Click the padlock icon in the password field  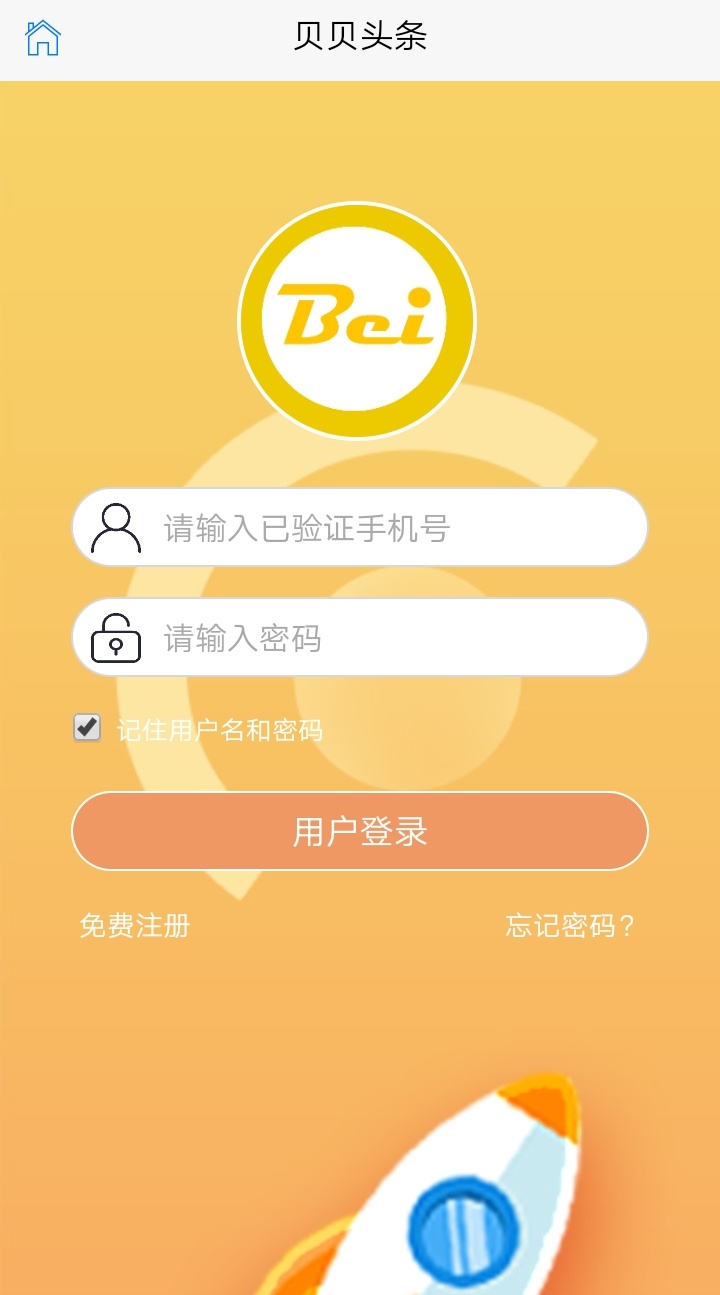(x=117, y=636)
